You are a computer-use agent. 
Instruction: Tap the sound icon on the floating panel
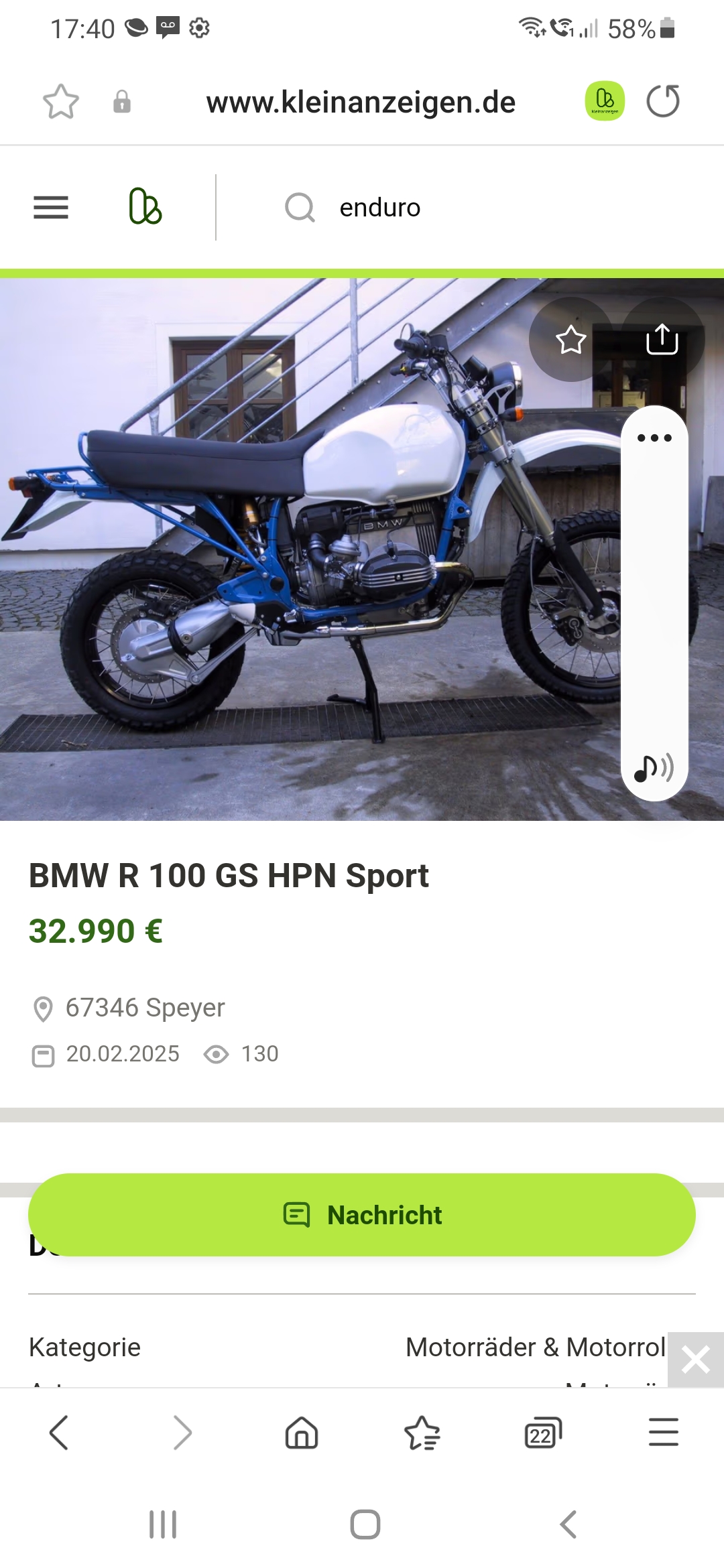click(654, 768)
